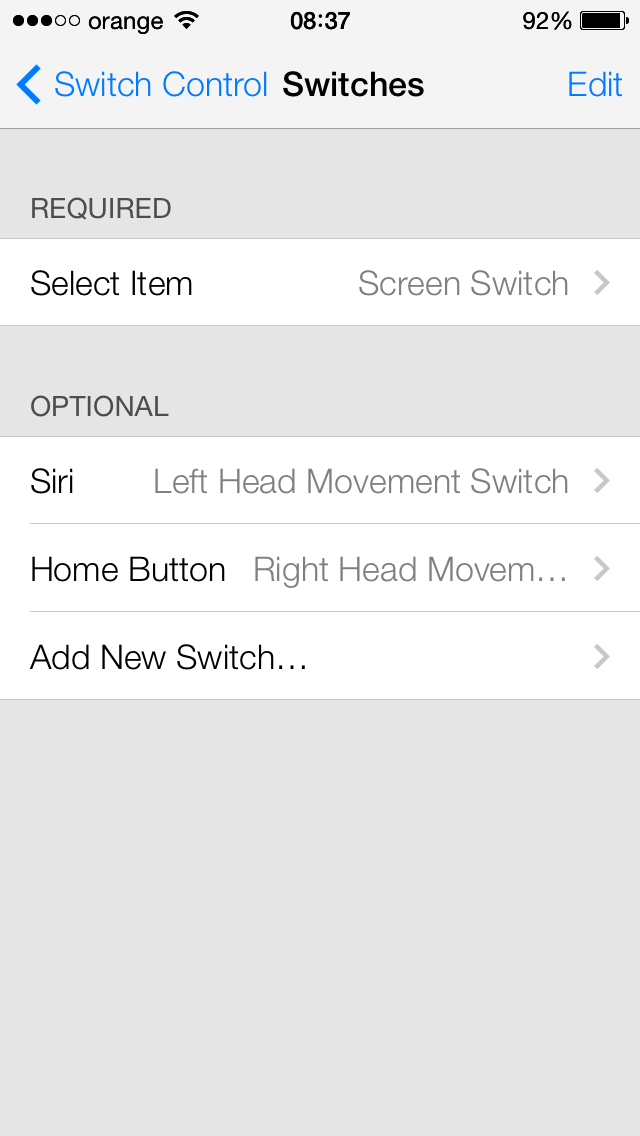Select Add New Switch

(x=320, y=656)
